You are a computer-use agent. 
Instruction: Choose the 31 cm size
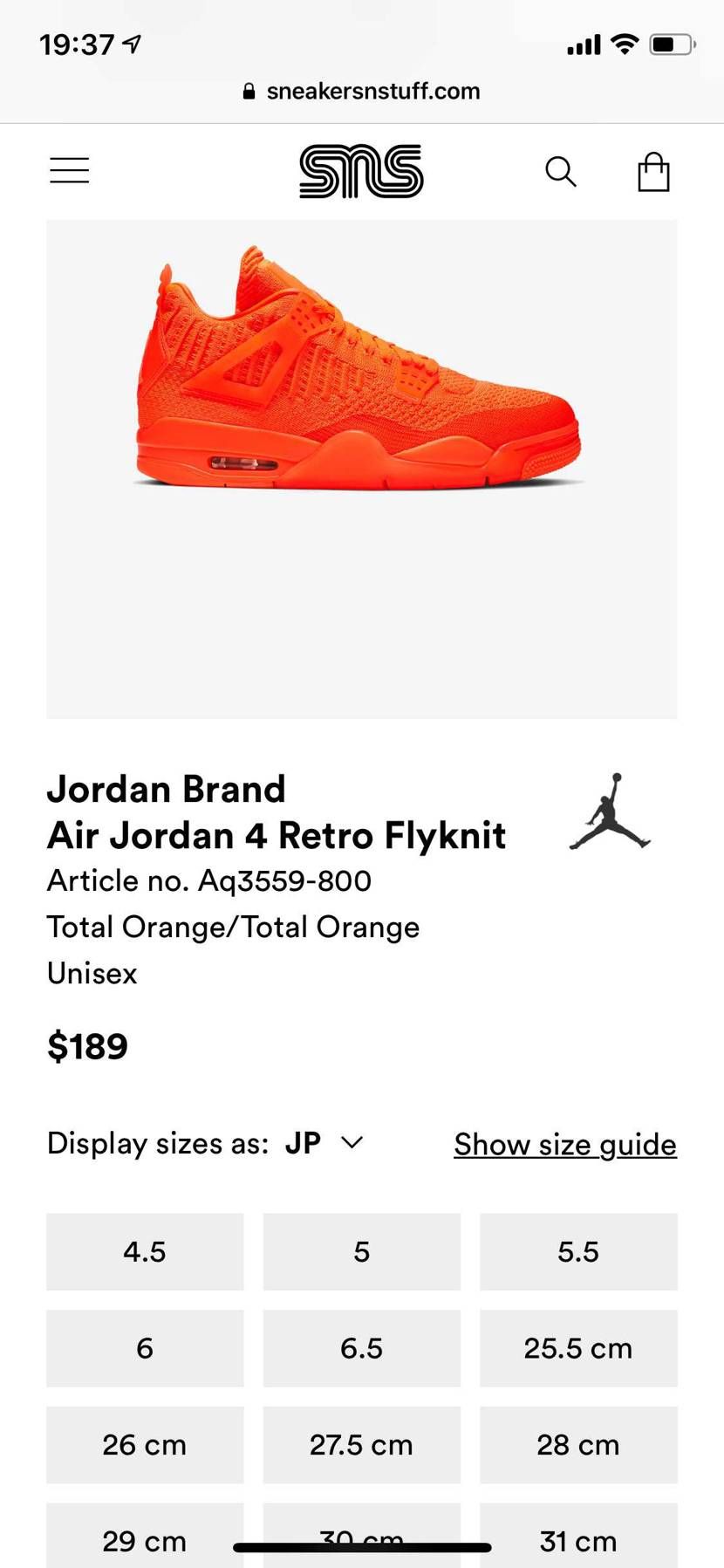577,1539
